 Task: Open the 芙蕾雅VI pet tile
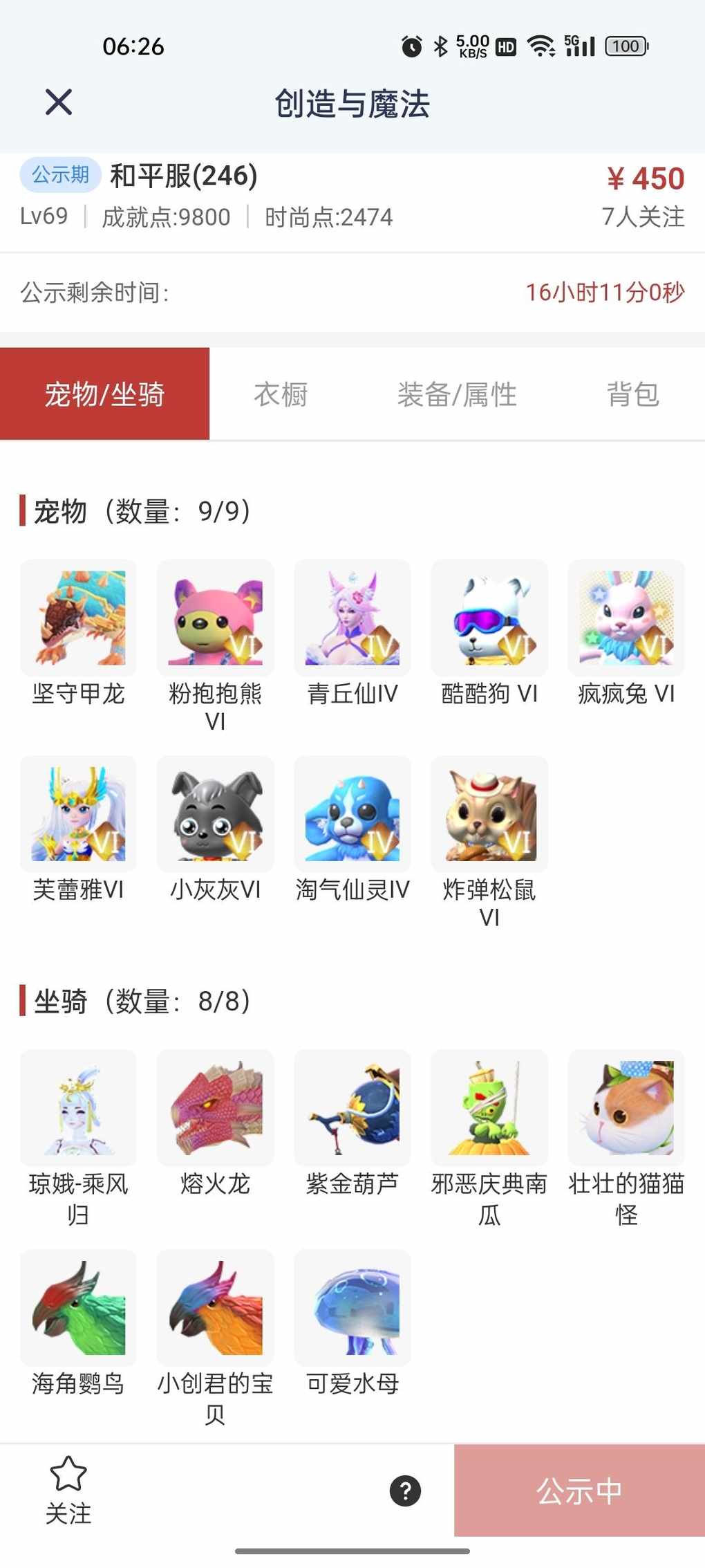click(x=78, y=814)
